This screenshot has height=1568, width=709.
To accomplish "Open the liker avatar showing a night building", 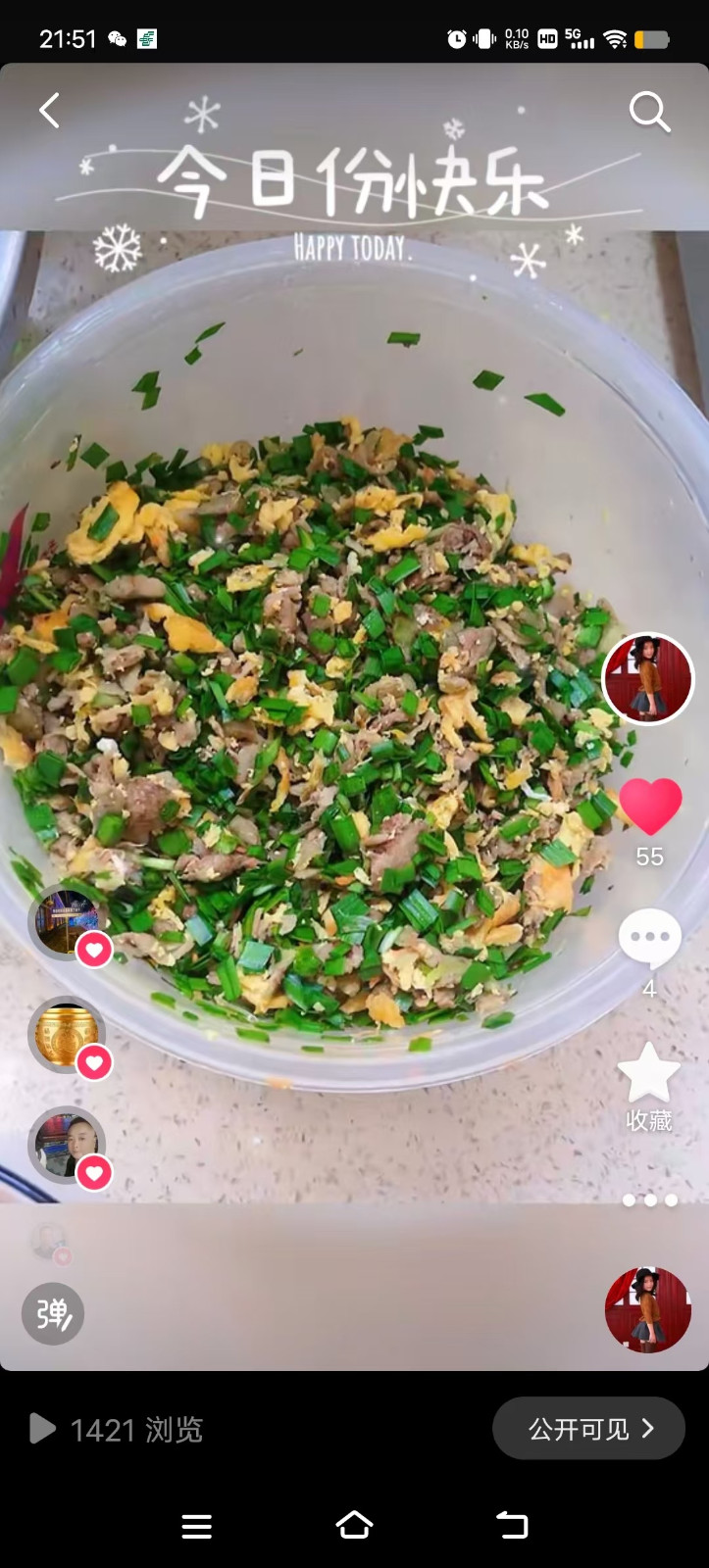I will (67, 922).
